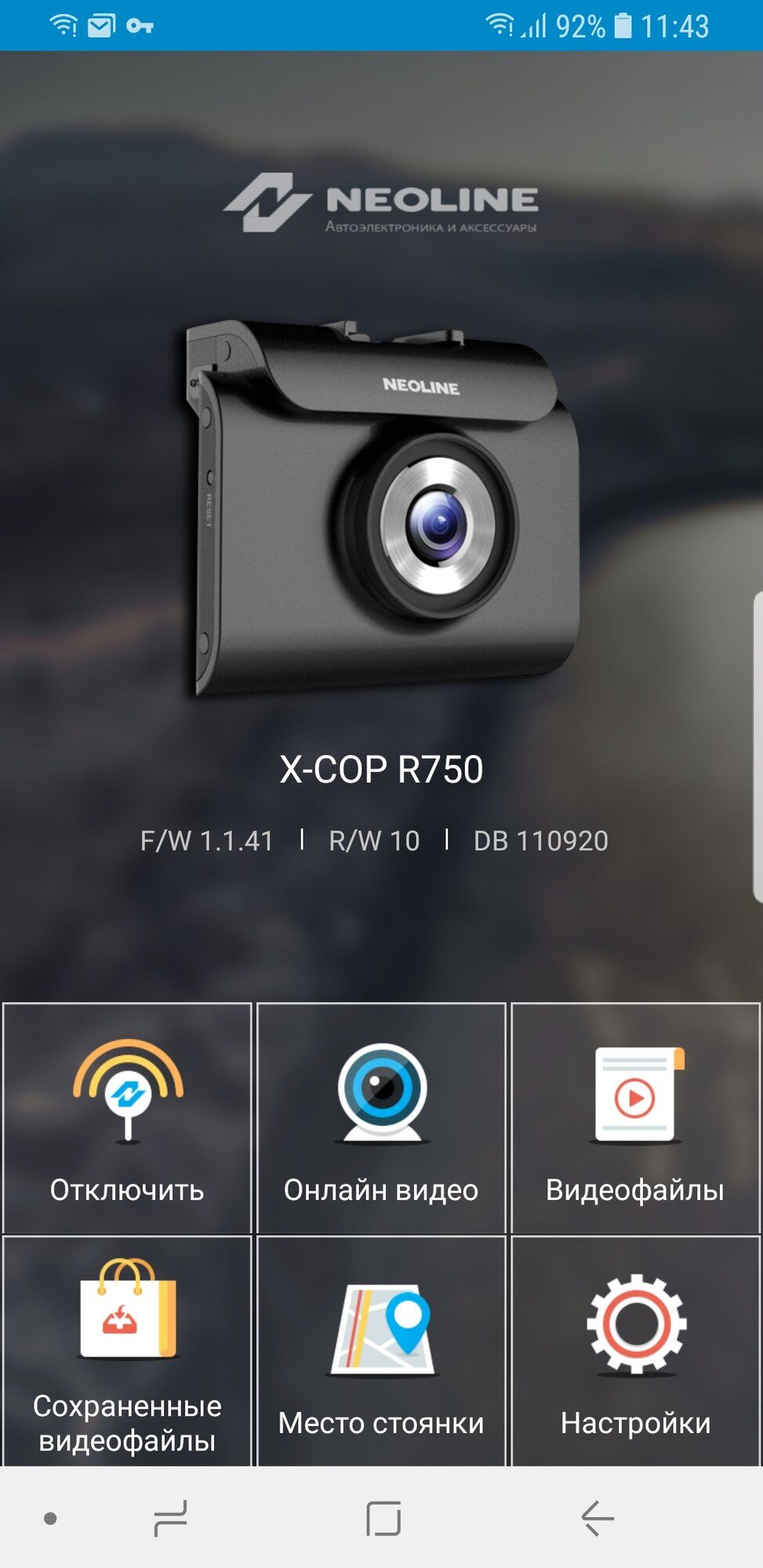Open Онлайн видео live view
Screen dimensions: 763x1568
click(381, 1117)
